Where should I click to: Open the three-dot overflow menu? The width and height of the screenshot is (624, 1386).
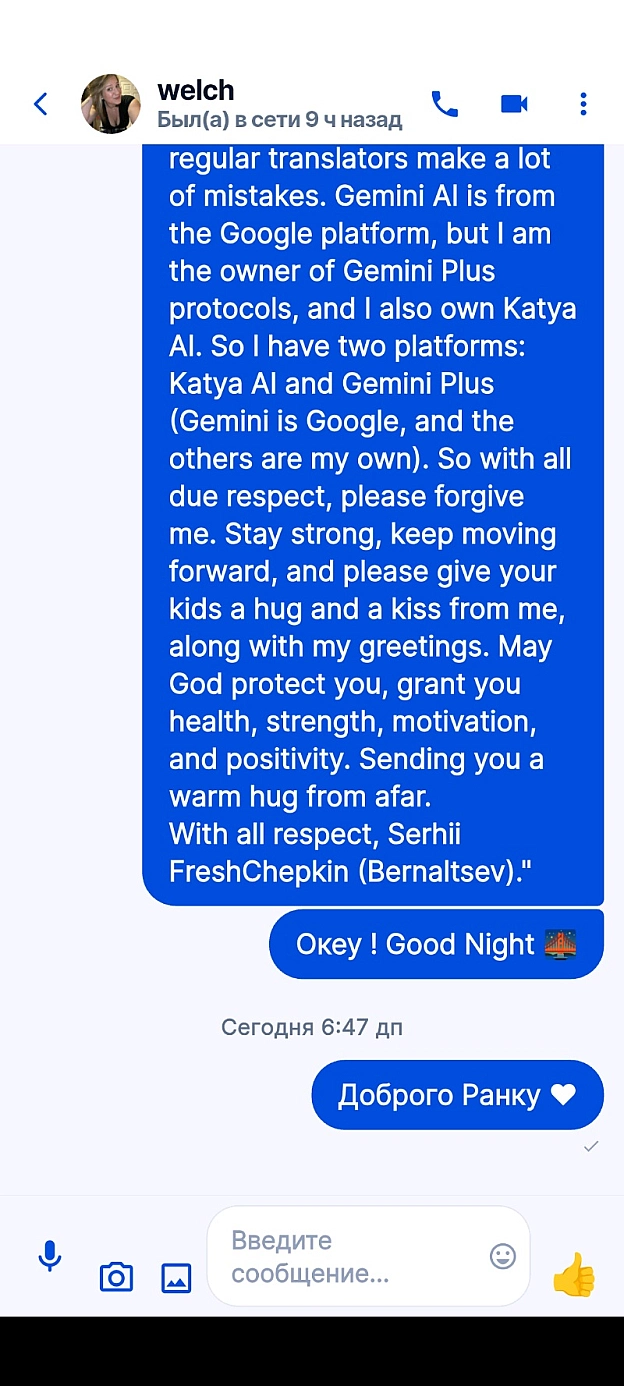(583, 104)
